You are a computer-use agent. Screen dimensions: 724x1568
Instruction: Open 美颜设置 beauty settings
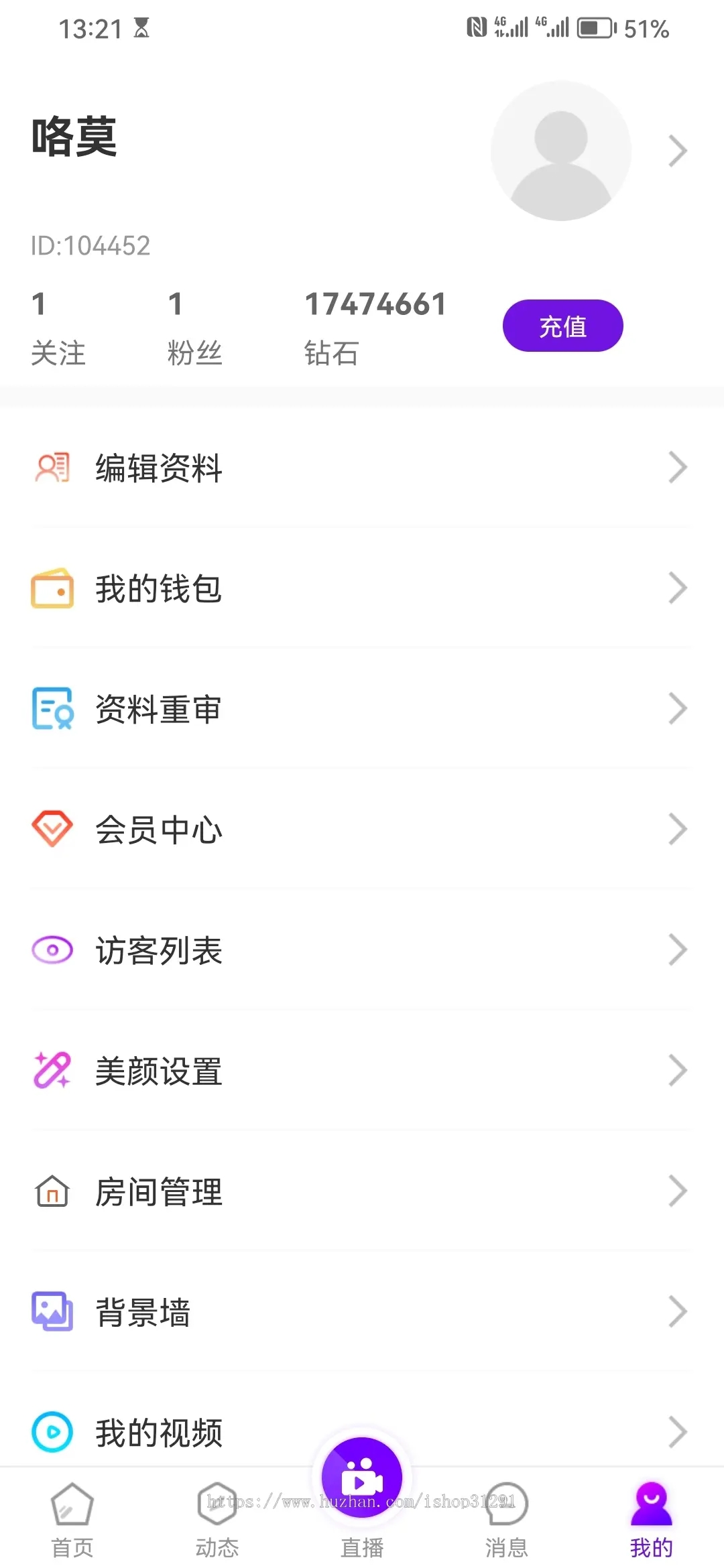pos(362,1071)
